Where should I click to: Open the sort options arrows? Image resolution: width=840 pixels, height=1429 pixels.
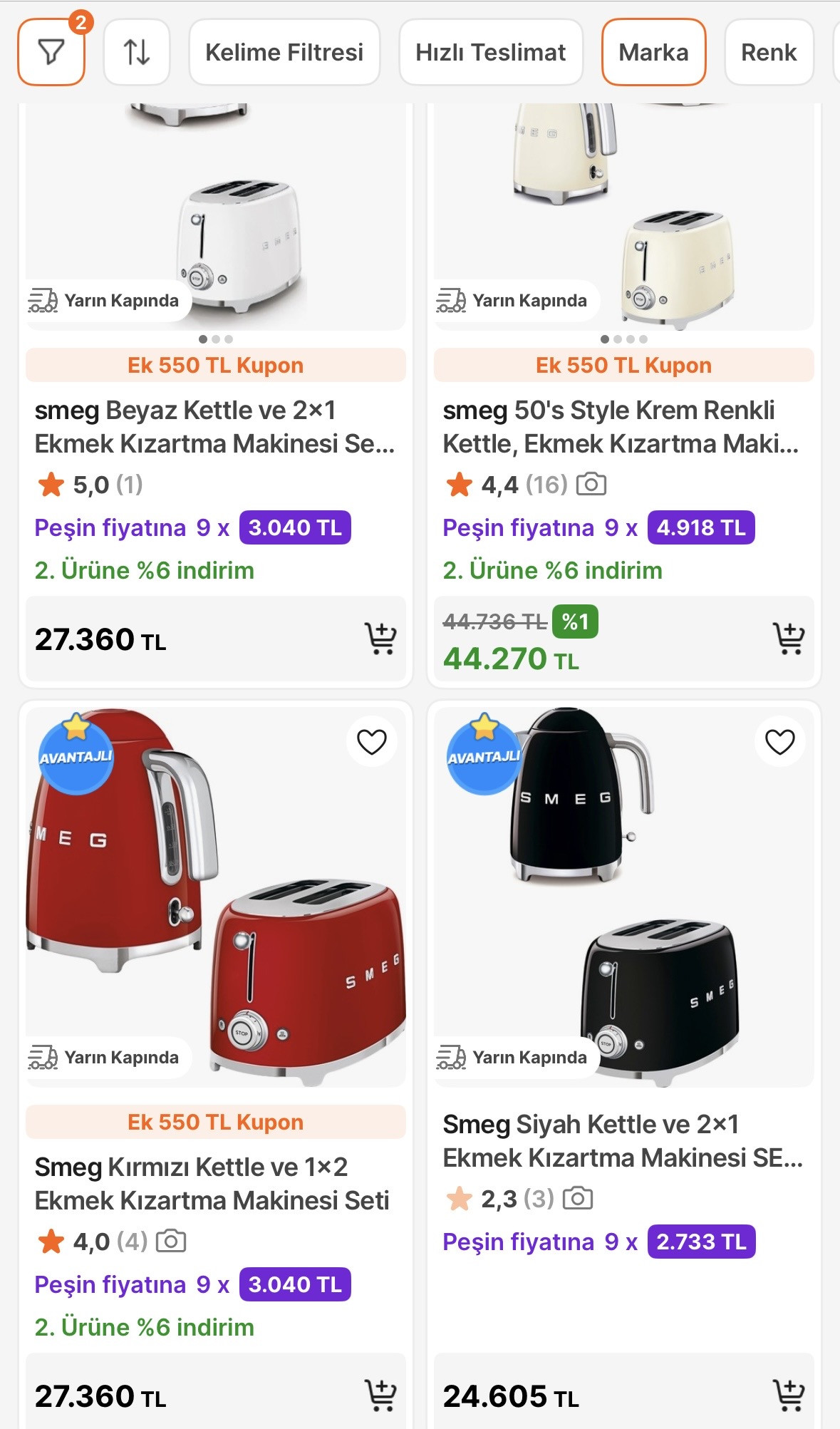pyautogui.click(x=137, y=52)
